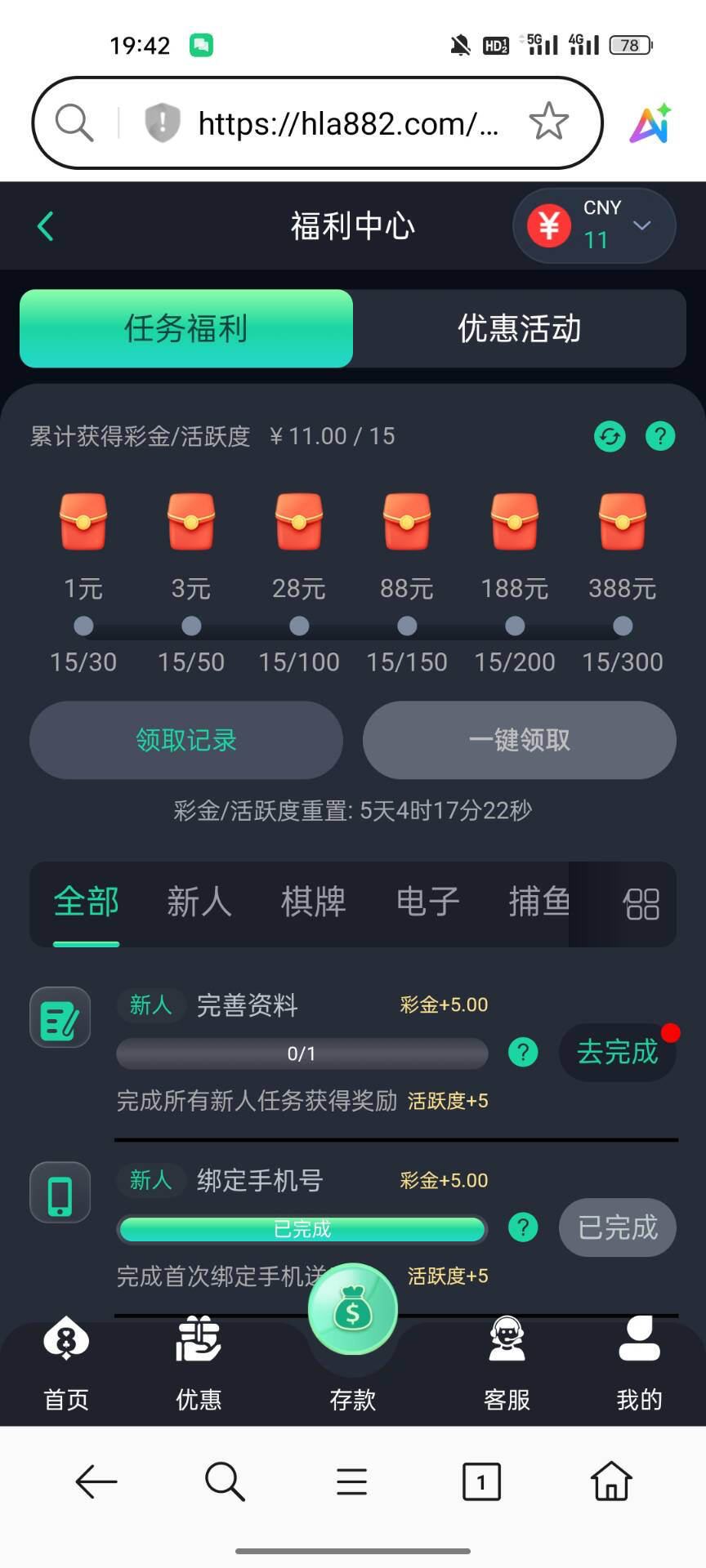Screen dimensions: 706x1568
Task: Bookmark this page with star icon
Action: coord(548,122)
